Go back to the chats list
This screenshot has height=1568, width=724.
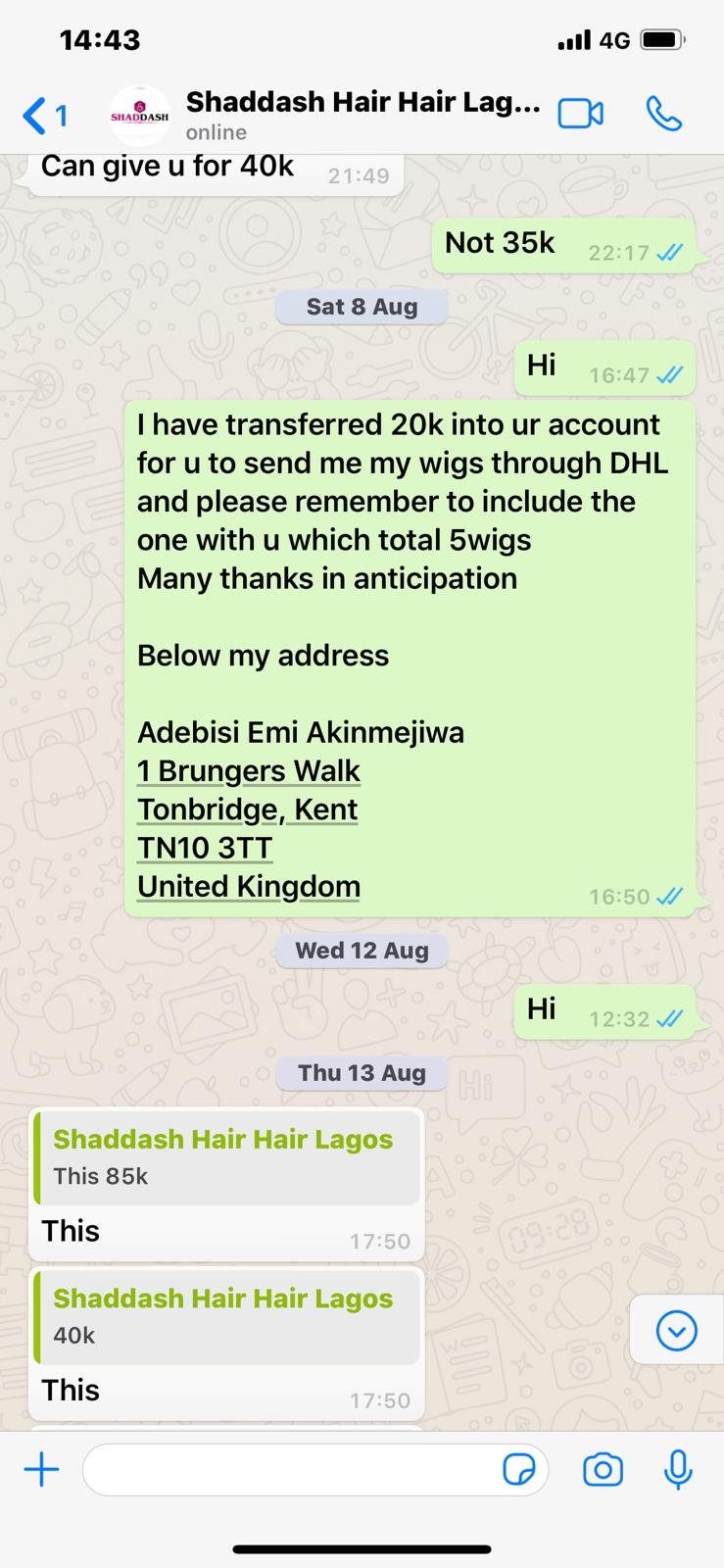click(x=43, y=116)
